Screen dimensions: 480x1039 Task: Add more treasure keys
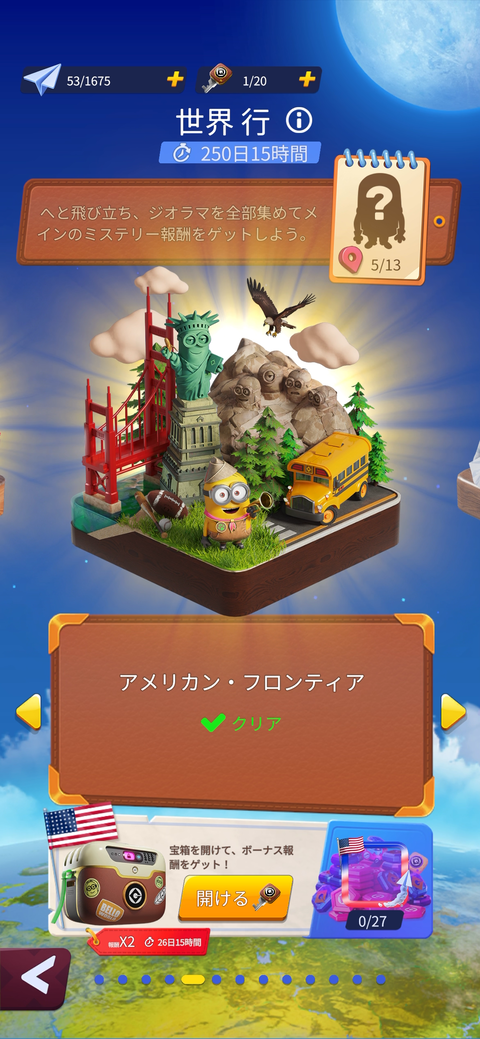point(306,80)
